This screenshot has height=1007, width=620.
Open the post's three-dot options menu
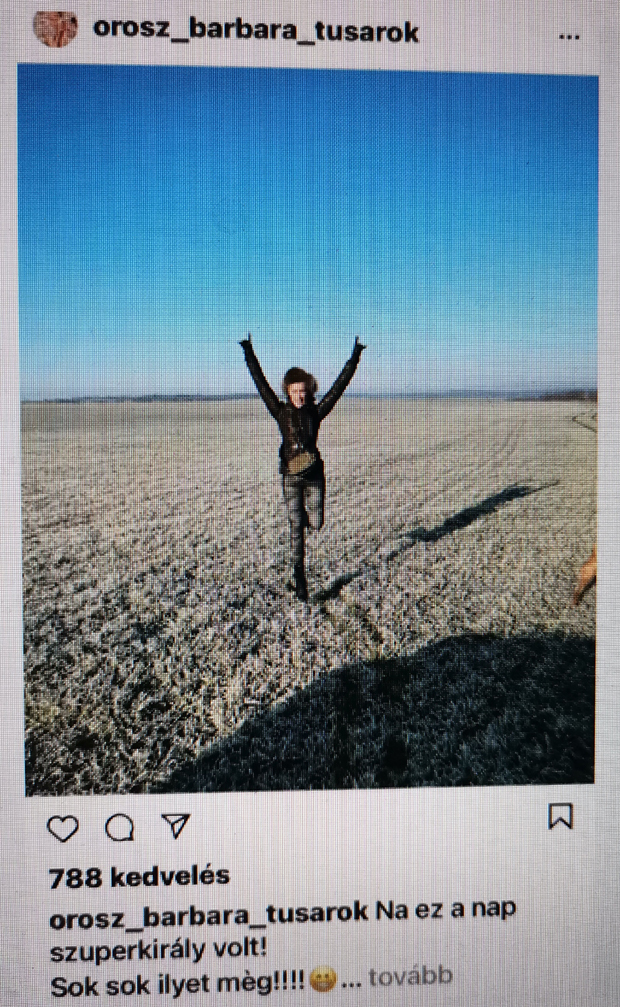[x=569, y=37]
